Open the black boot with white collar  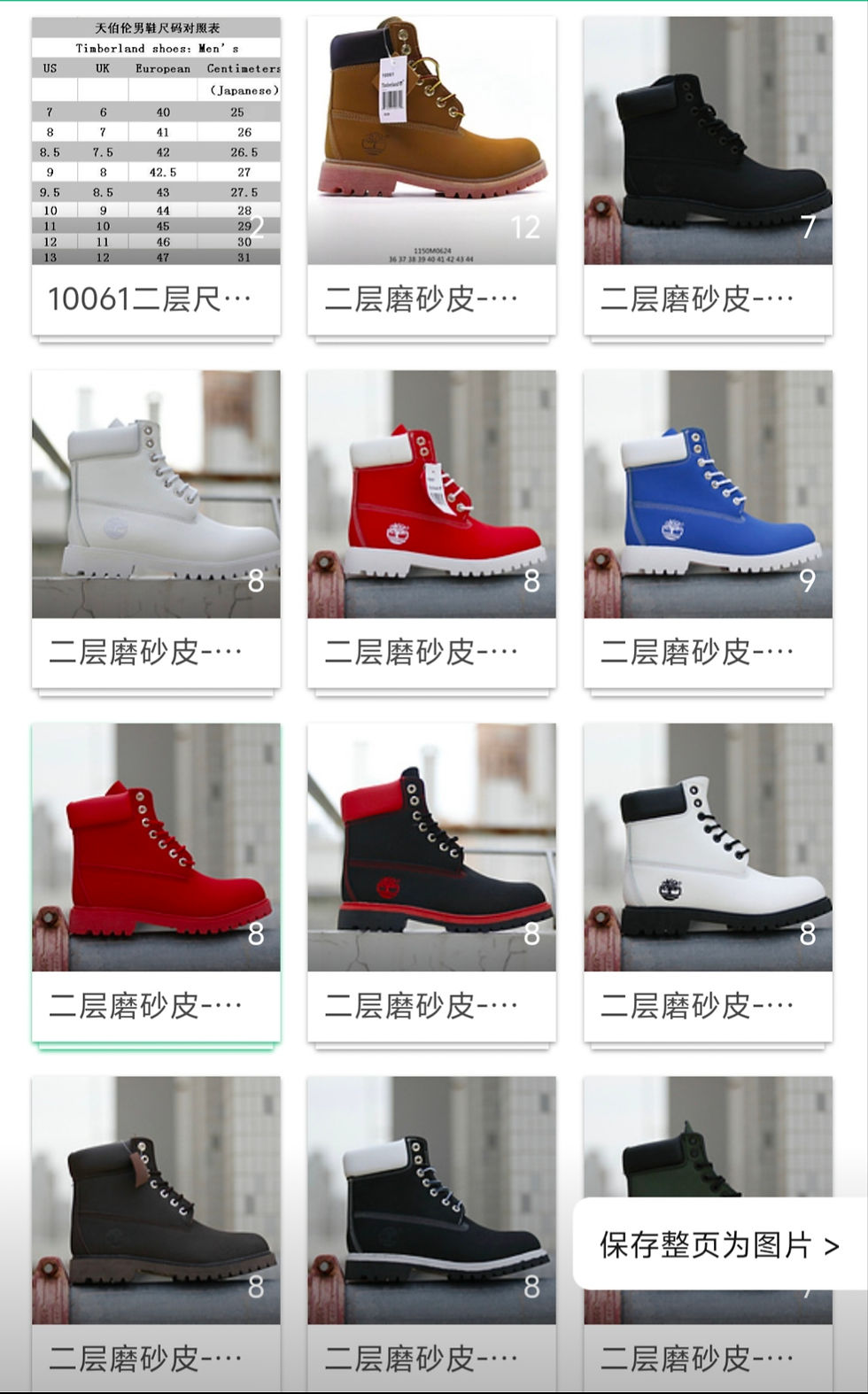click(x=431, y=1200)
